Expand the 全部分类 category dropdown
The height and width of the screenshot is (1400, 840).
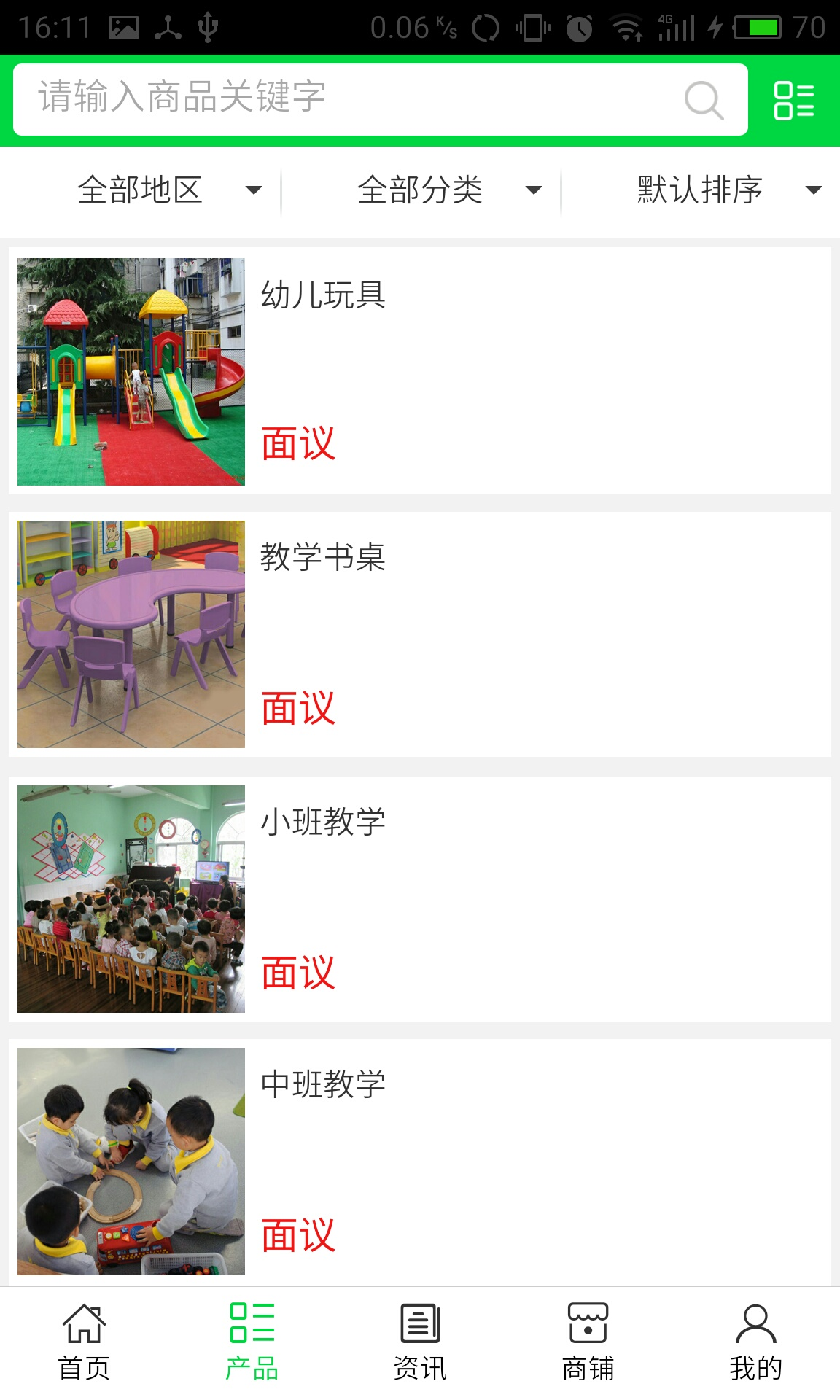pyautogui.click(x=448, y=190)
